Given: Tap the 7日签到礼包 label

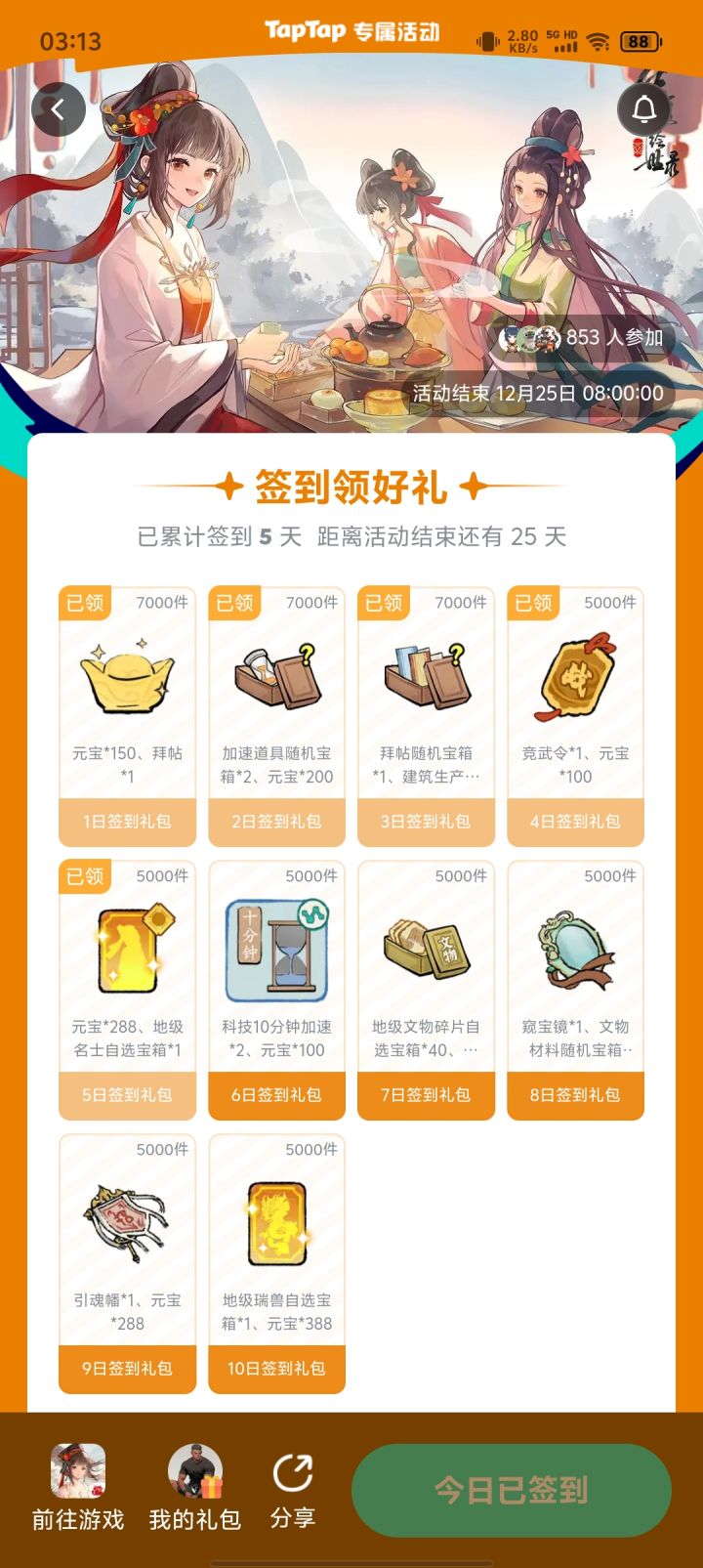Looking at the screenshot, I should (x=426, y=1095).
